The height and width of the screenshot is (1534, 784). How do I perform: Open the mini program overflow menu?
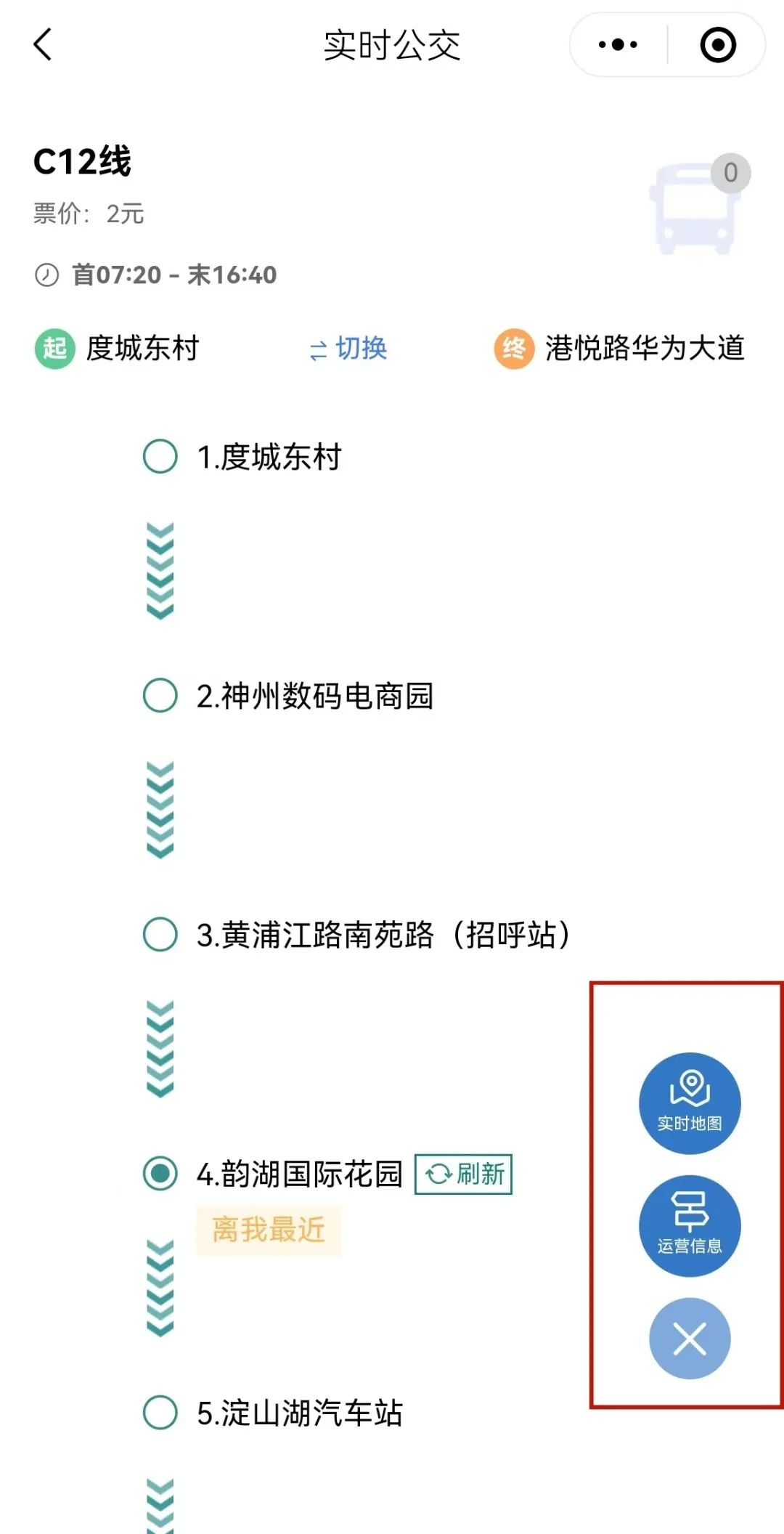click(x=618, y=45)
